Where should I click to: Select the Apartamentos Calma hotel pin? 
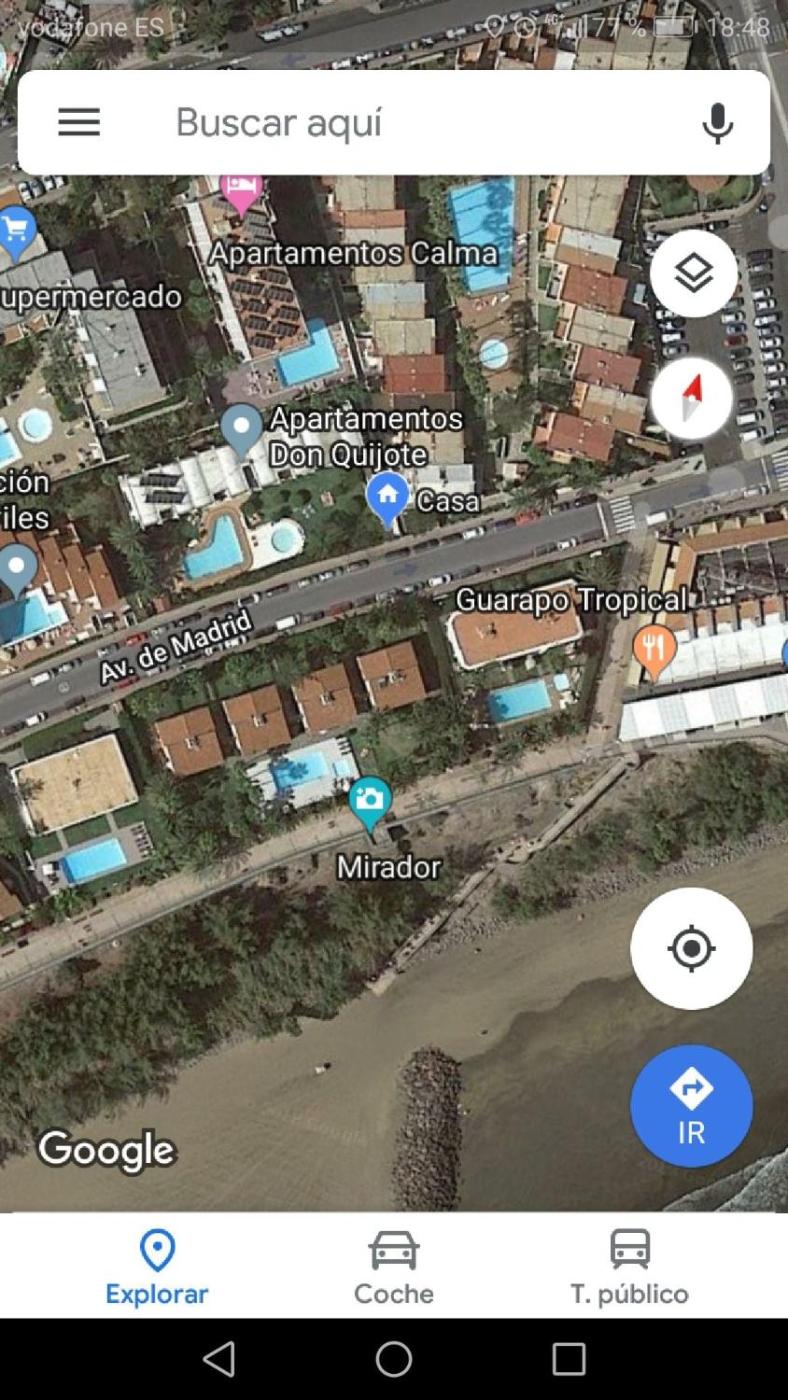241,190
